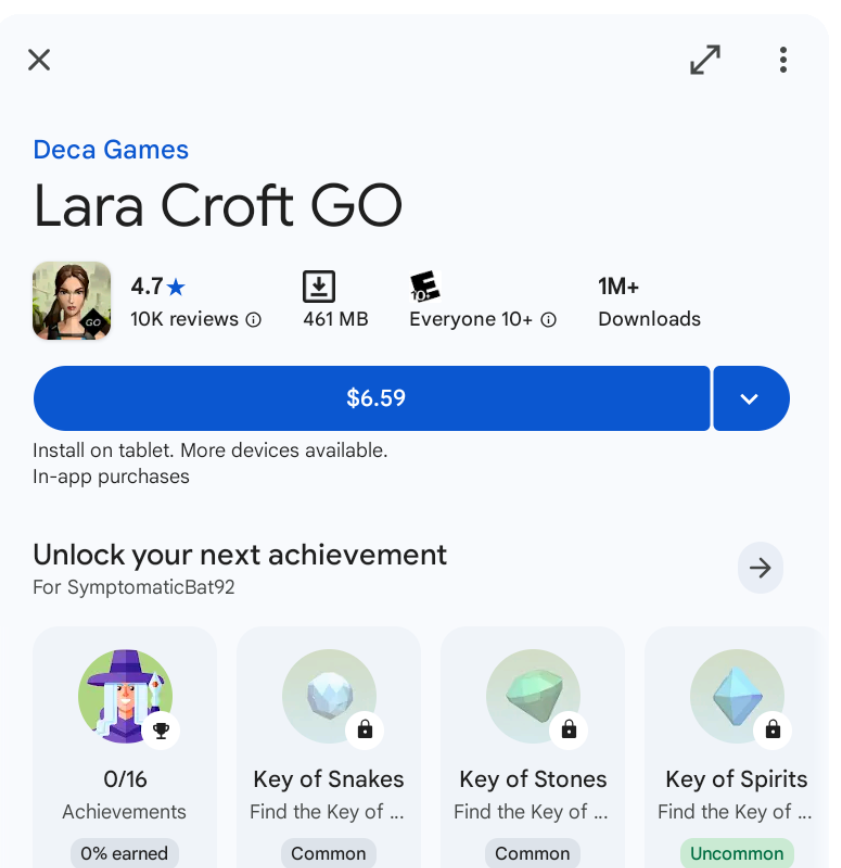The width and height of the screenshot is (841, 868).
Task: Expand the panel to full screen
Action: point(705,60)
